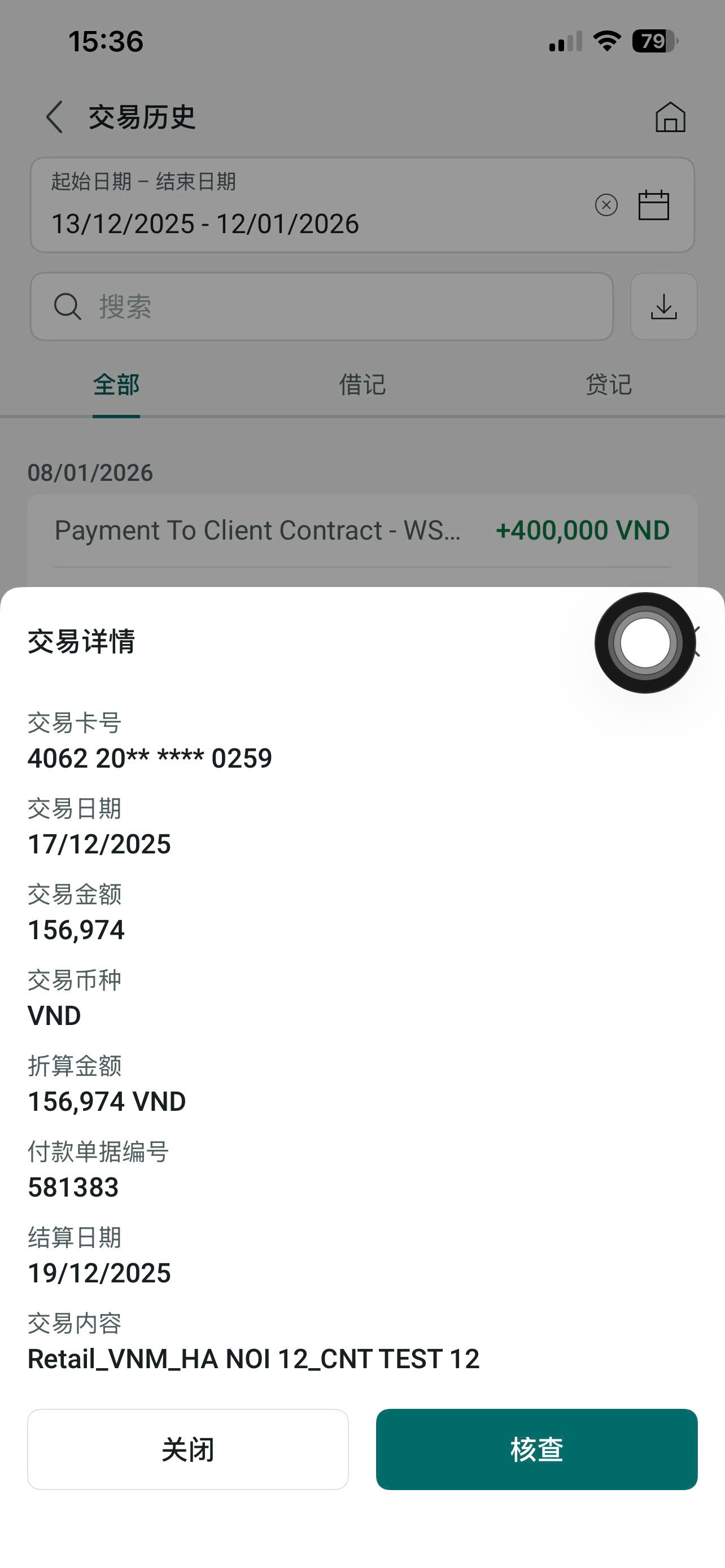Image resolution: width=725 pixels, height=1568 pixels.
Task: Tap the 关闭 button
Action: tap(187, 1449)
